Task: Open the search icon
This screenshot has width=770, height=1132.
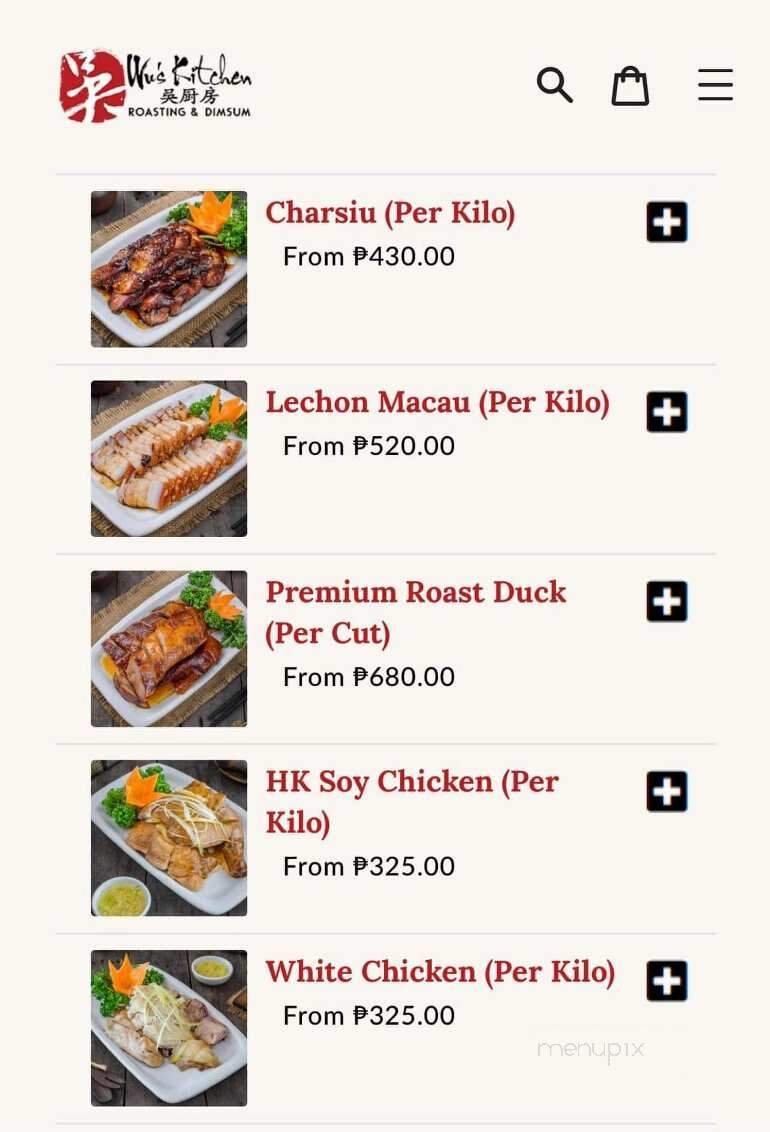Action: [x=555, y=86]
